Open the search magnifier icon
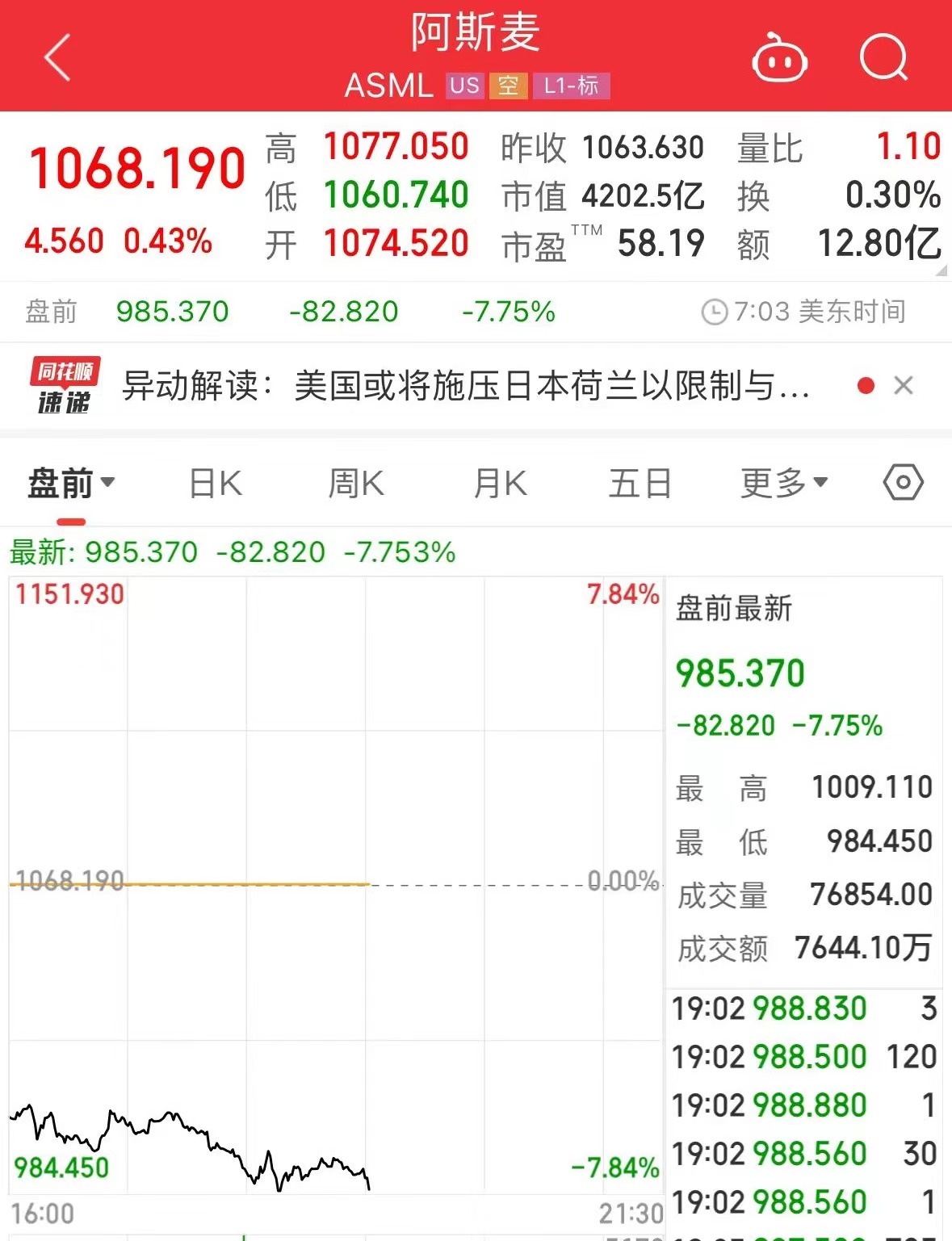Screen dimensions: 952x1241 [883, 57]
